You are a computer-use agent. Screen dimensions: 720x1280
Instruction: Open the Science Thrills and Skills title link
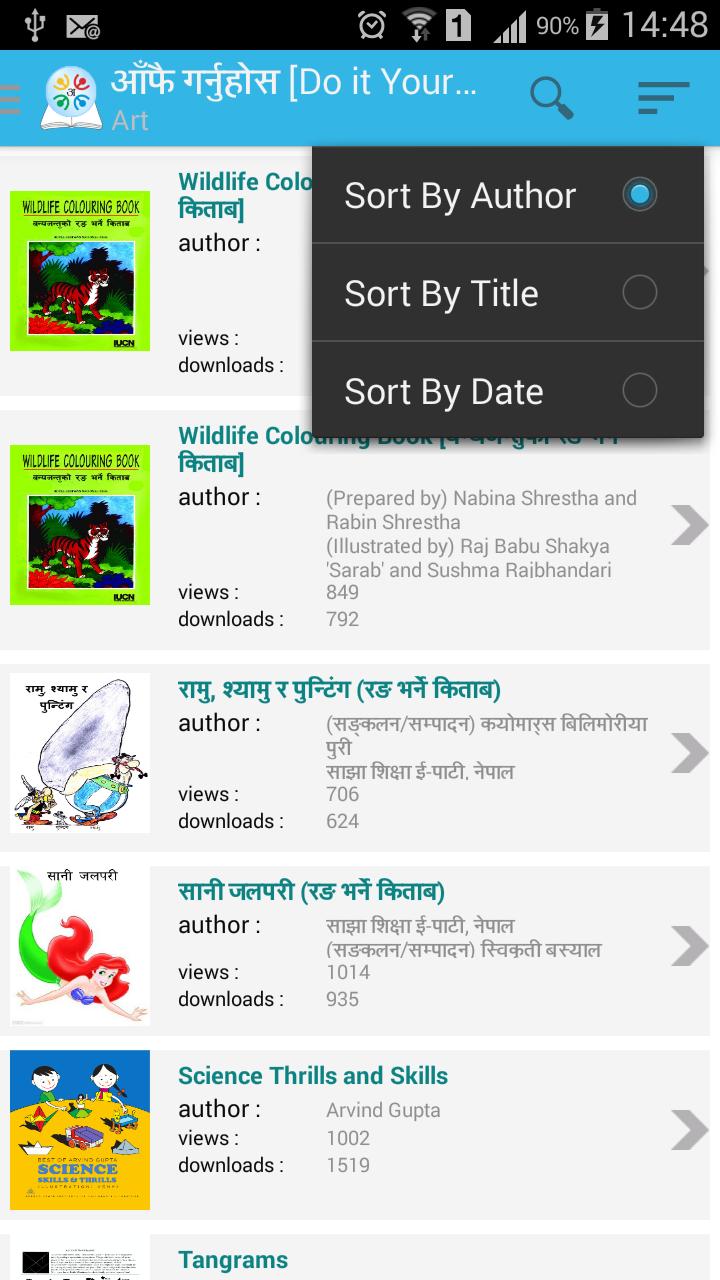point(313,1075)
